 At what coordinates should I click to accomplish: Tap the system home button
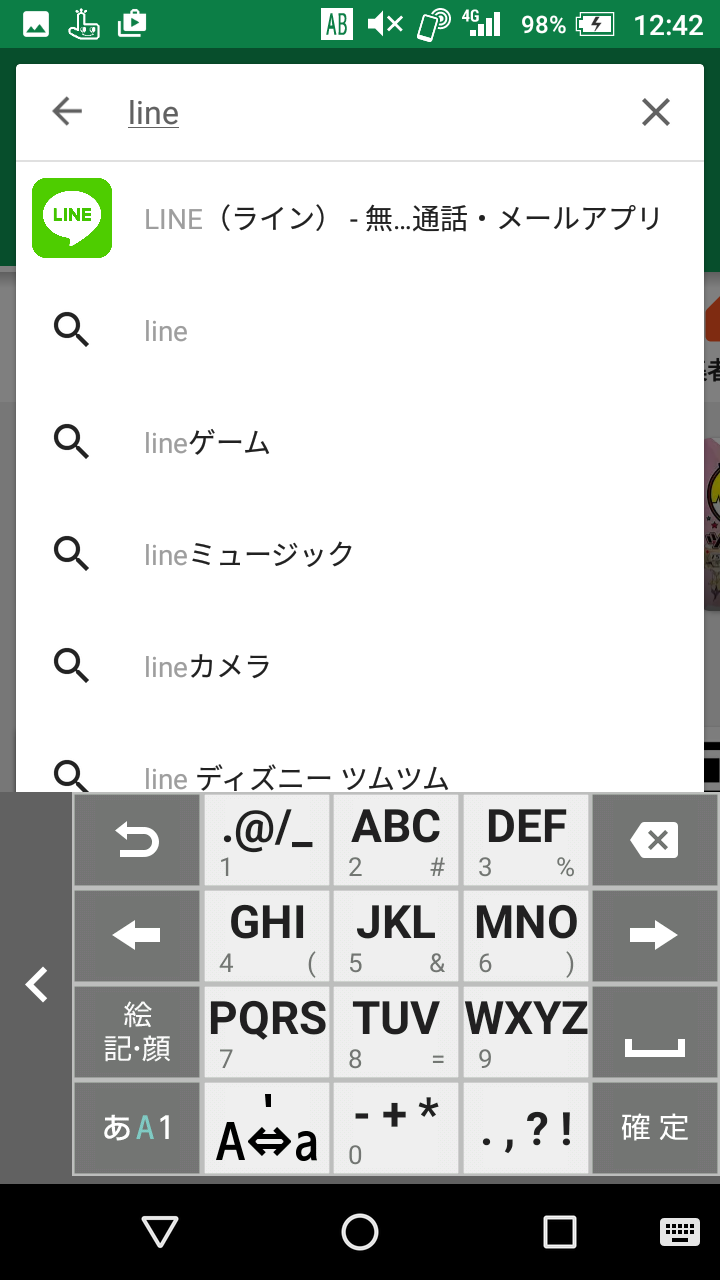[360, 1232]
